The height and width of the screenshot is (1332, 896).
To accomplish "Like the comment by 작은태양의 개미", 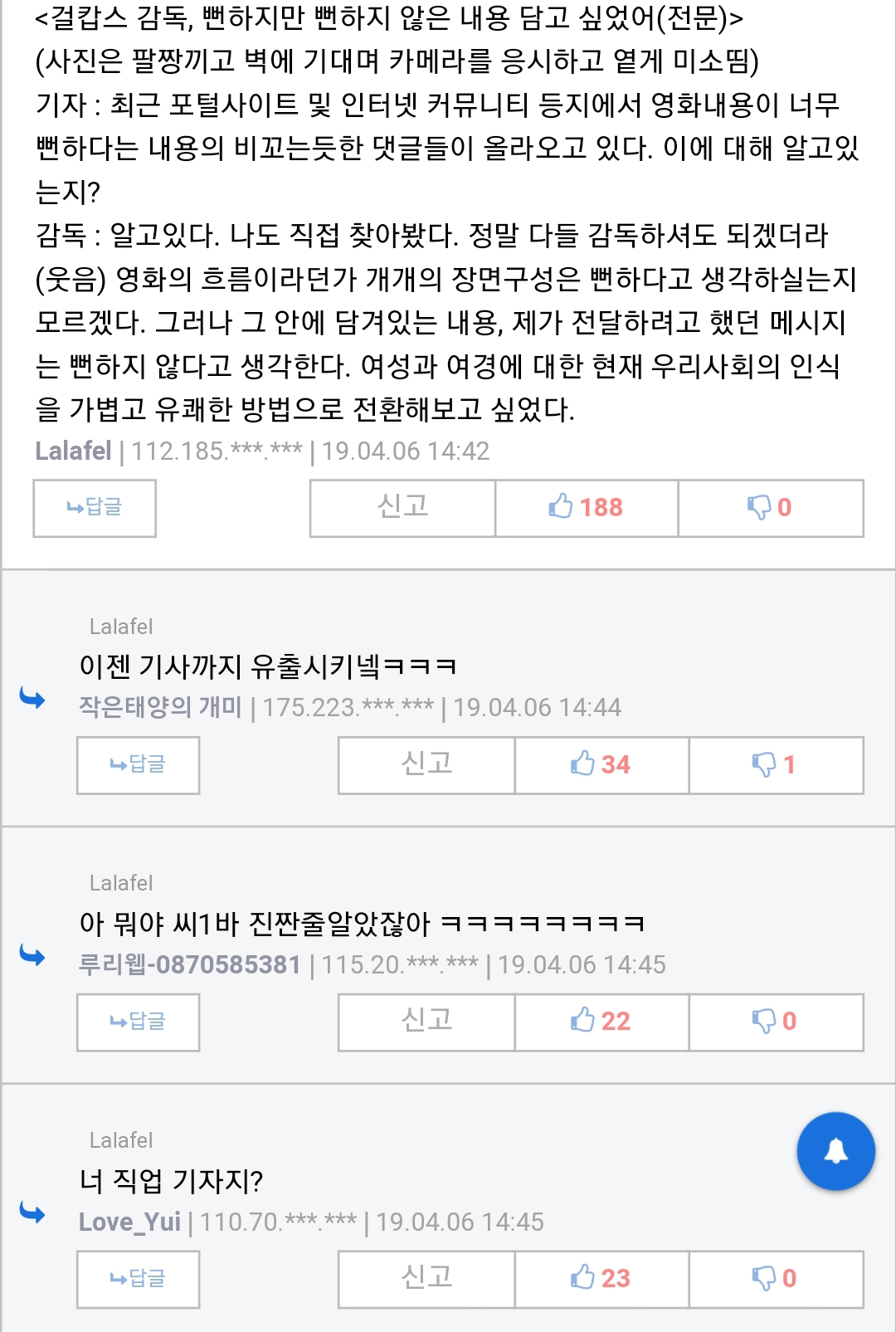I will (601, 765).
